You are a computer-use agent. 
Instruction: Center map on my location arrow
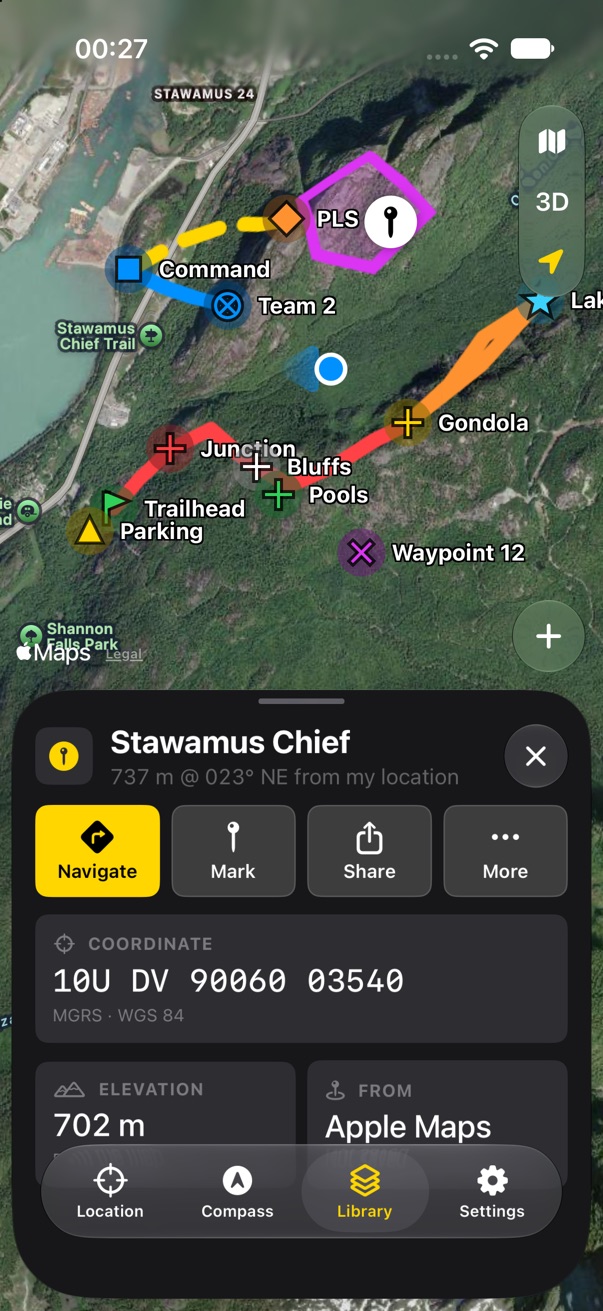coord(552,261)
